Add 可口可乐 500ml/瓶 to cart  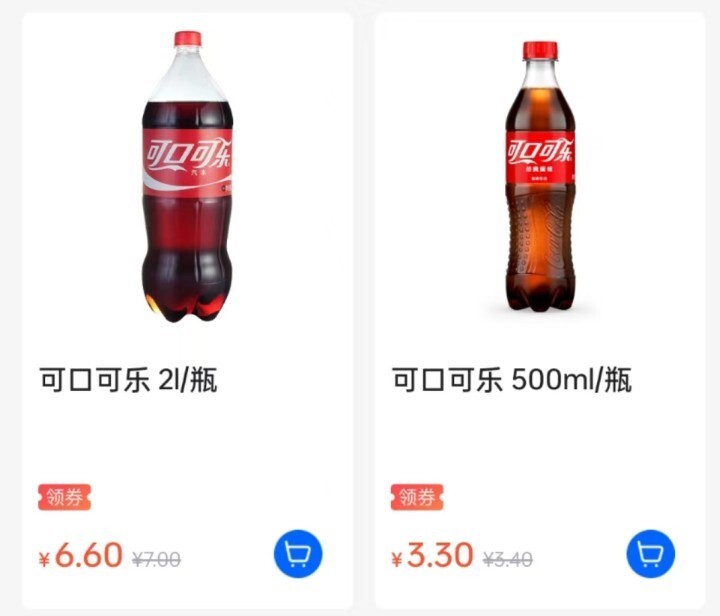tap(651, 554)
